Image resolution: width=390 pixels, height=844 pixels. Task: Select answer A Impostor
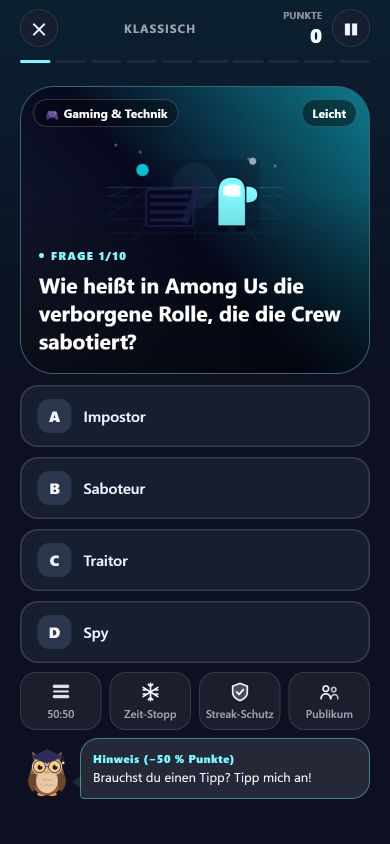[x=195, y=416]
